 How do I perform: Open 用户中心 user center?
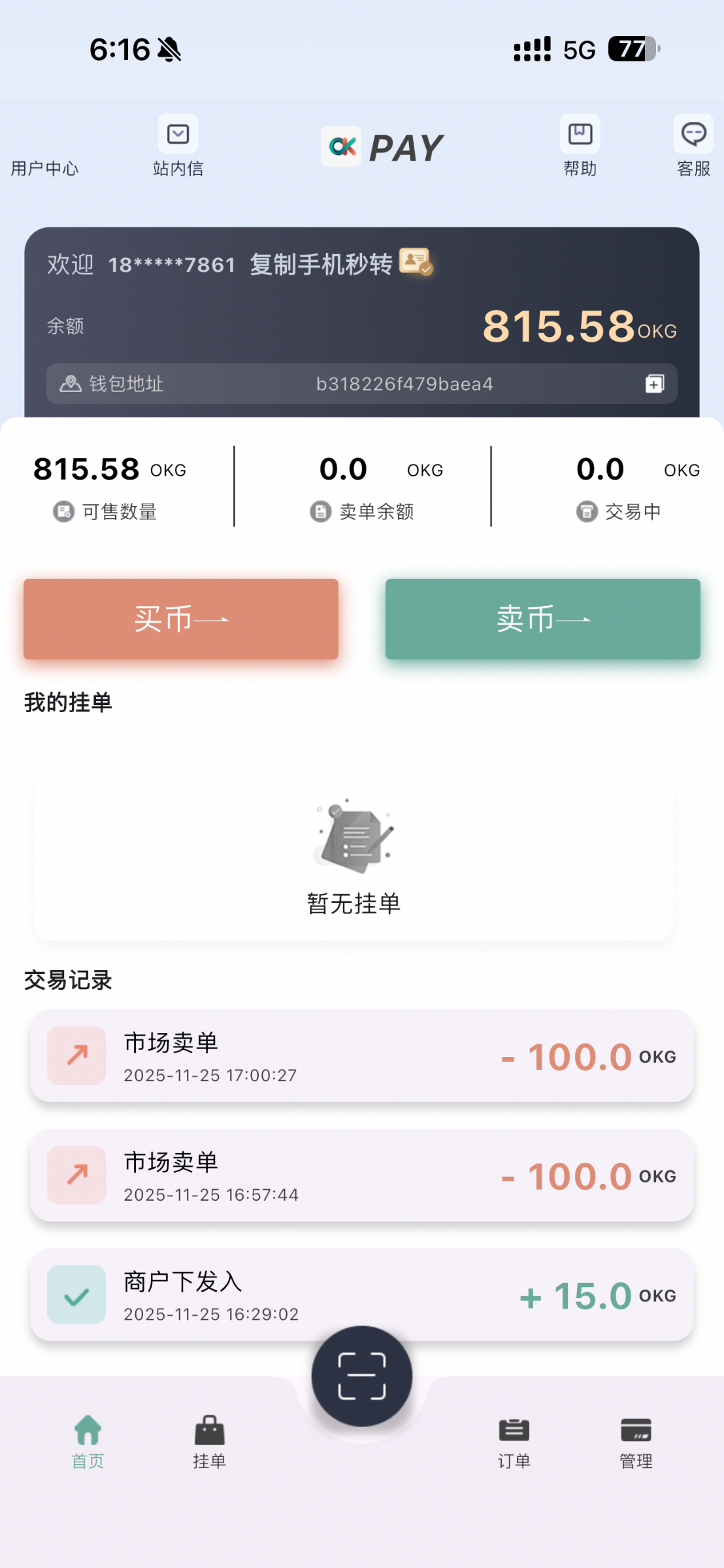[44, 167]
